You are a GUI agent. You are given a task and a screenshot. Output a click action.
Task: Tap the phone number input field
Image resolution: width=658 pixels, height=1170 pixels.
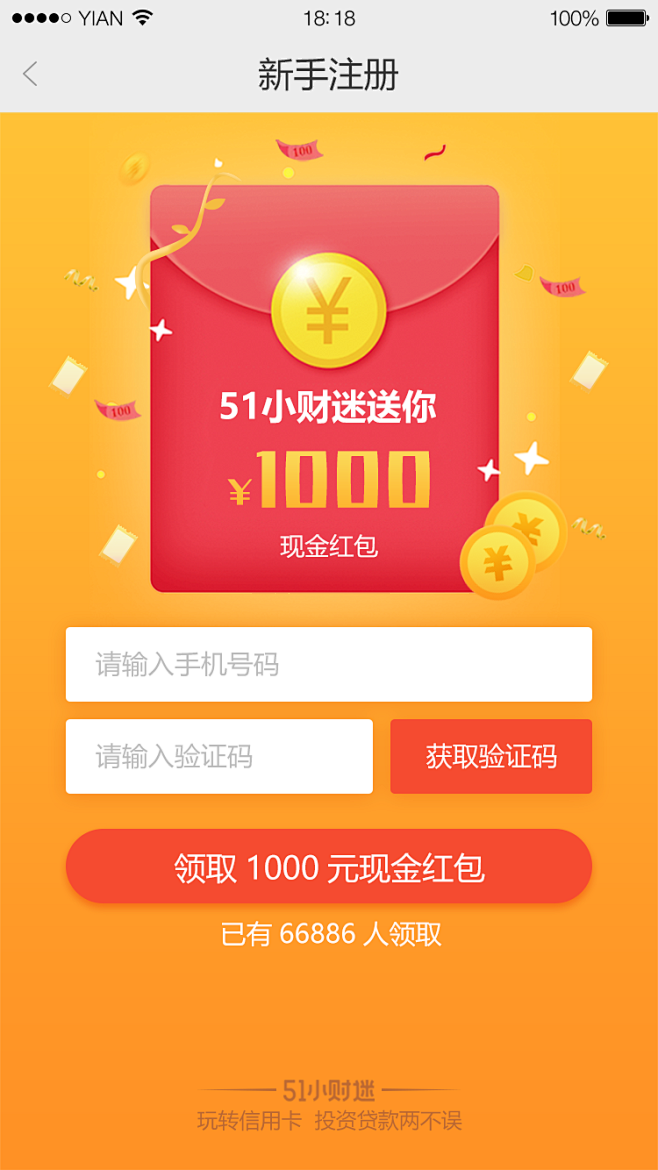329,664
